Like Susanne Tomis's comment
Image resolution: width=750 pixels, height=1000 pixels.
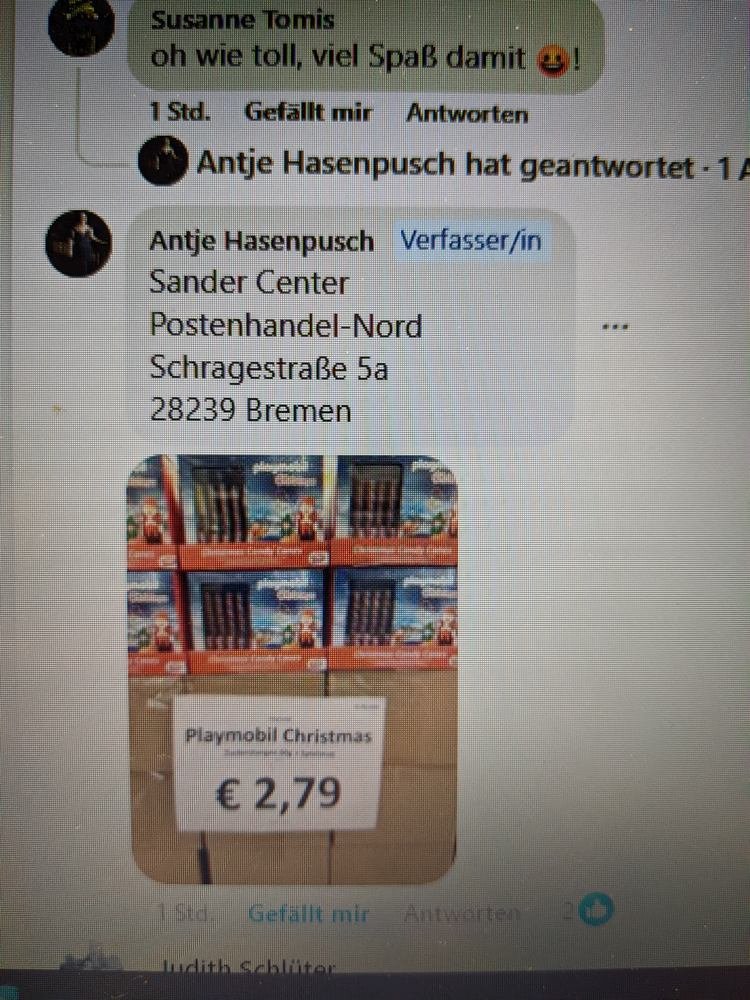coord(308,113)
